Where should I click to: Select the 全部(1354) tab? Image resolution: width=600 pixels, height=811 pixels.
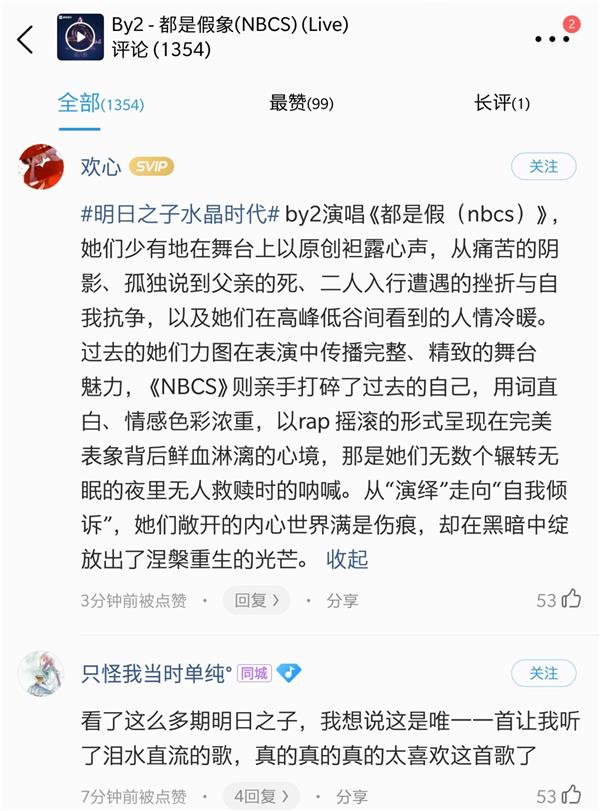[x=100, y=102]
